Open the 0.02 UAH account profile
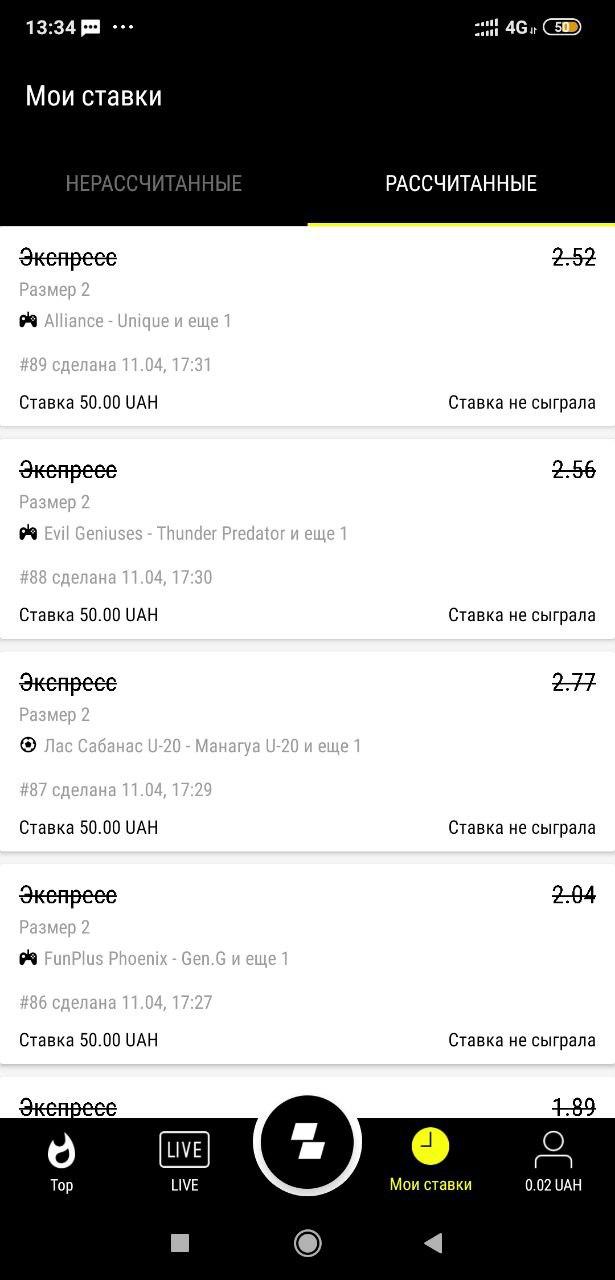Viewport: 615px width, 1280px height. pyautogui.click(x=553, y=1161)
